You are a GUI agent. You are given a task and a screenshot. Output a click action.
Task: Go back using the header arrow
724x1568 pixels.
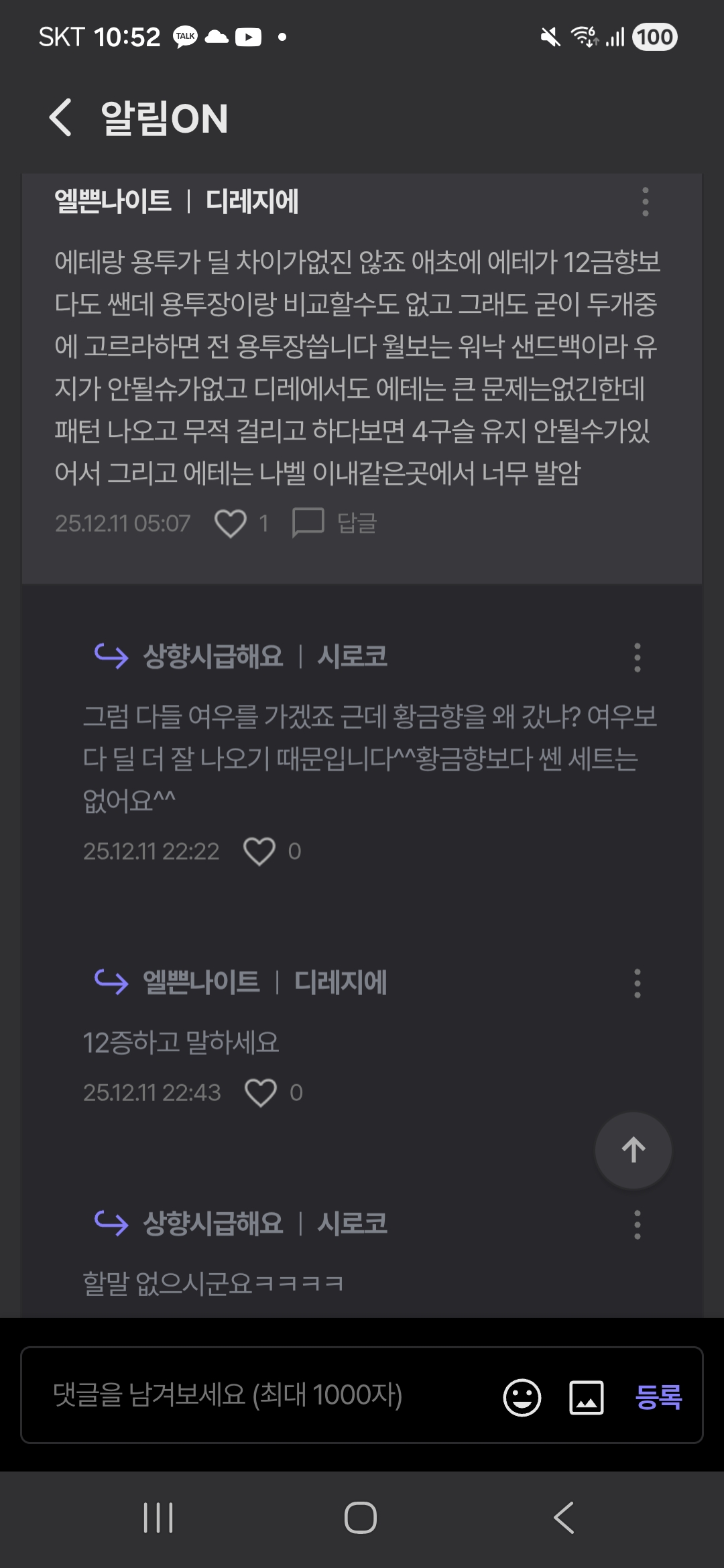[61, 117]
